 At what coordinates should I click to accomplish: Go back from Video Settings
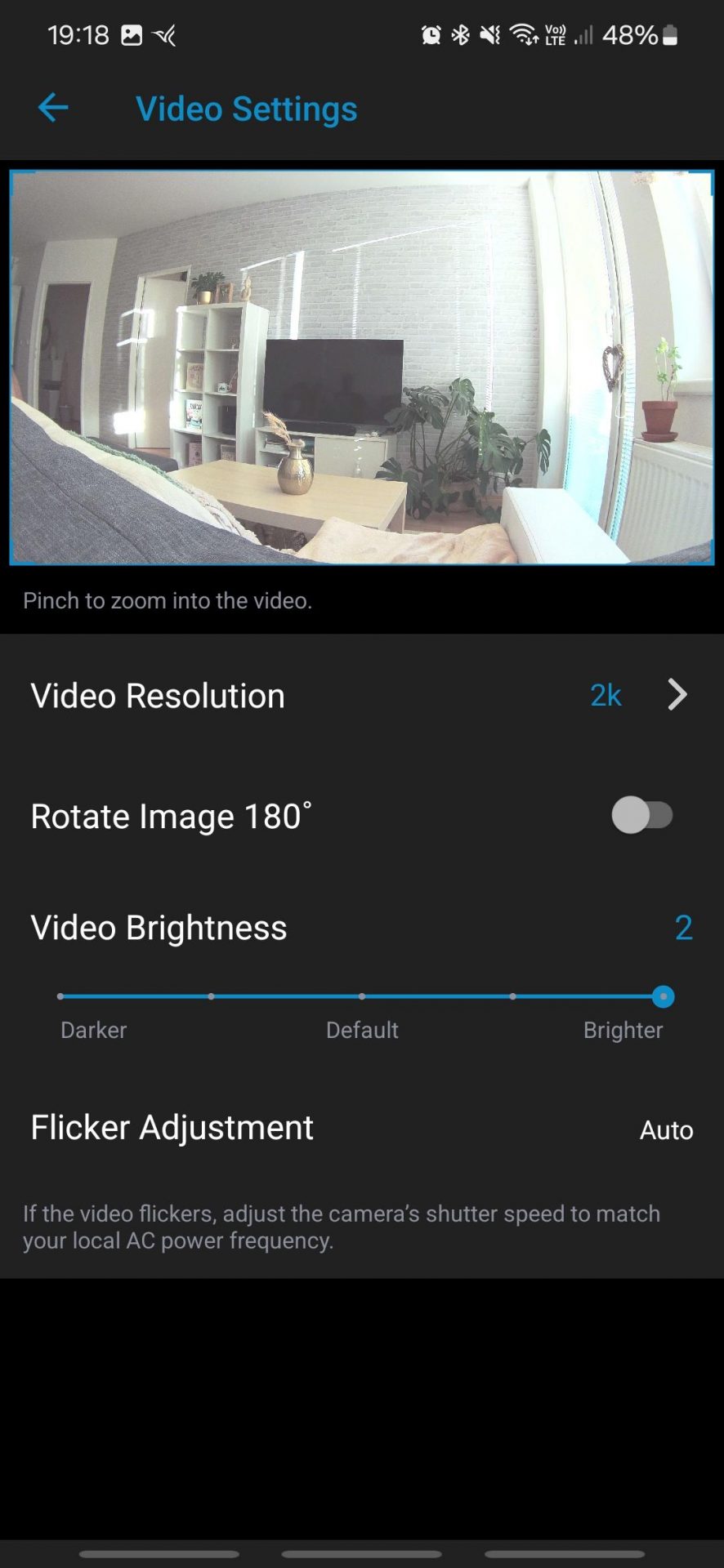tap(53, 108)
